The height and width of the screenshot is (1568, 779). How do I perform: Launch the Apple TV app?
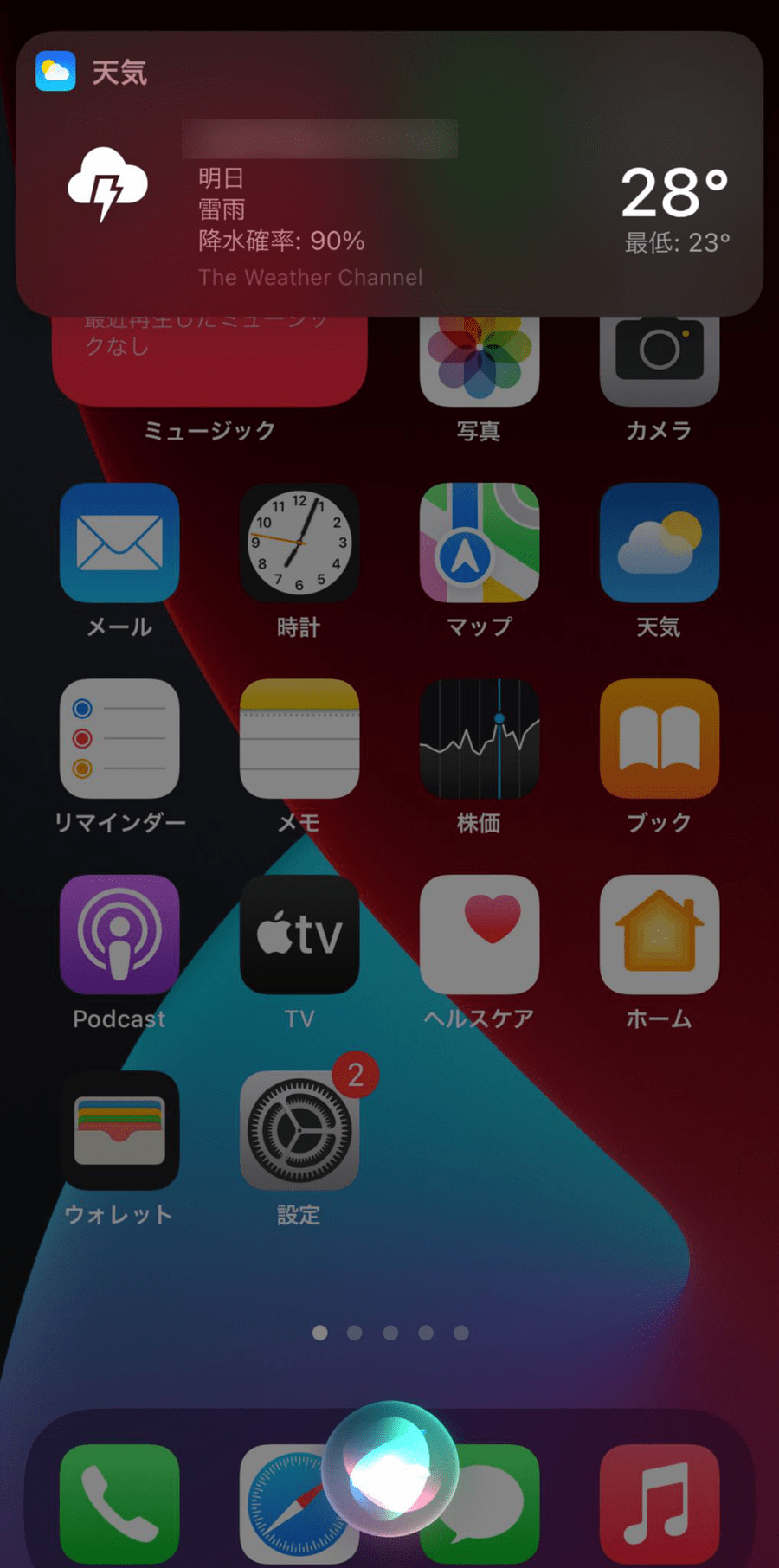[x=299, y=935]
